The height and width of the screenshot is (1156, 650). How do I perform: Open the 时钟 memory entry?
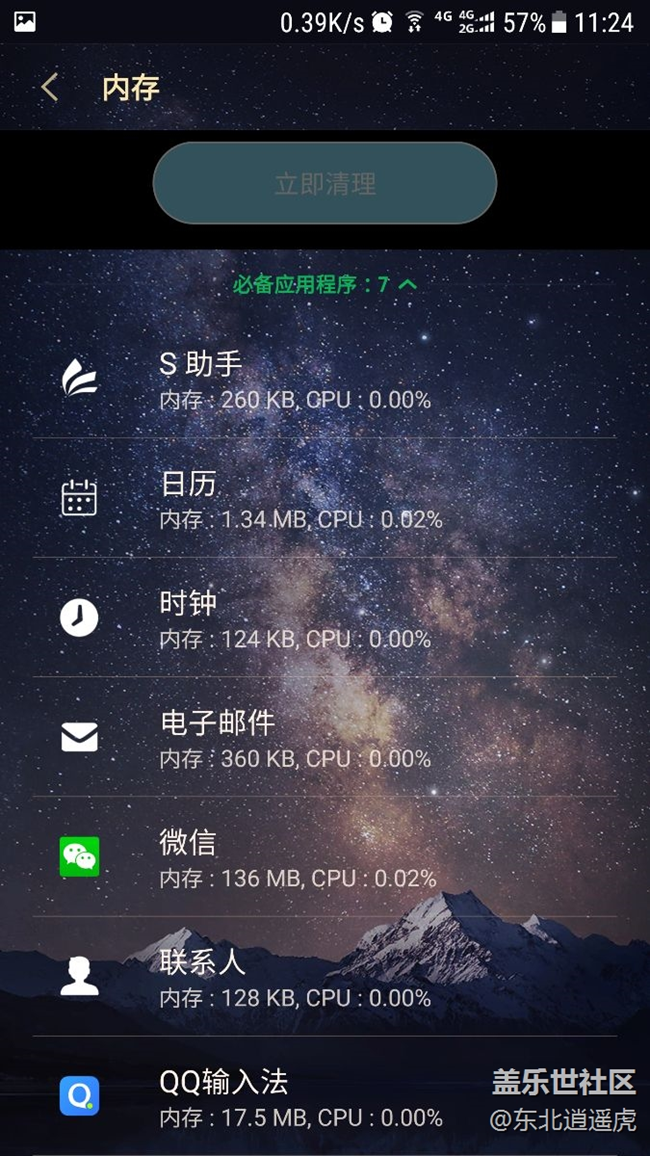325,618
